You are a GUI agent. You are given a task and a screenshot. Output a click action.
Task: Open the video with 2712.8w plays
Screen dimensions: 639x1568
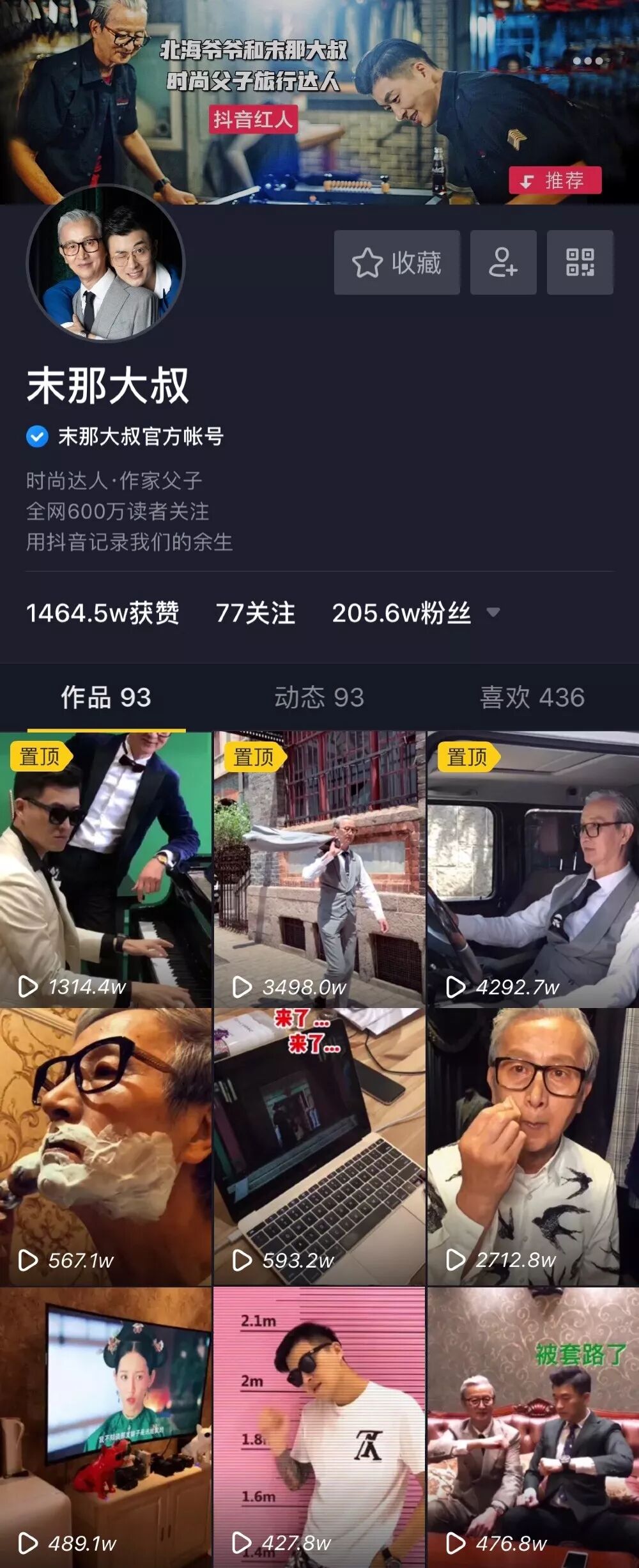533,1147
